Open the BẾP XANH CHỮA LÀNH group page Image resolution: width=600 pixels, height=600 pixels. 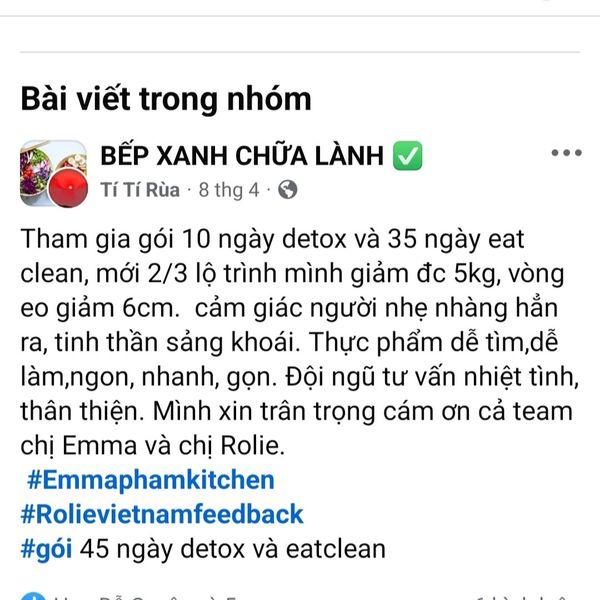tap(242, 156)
